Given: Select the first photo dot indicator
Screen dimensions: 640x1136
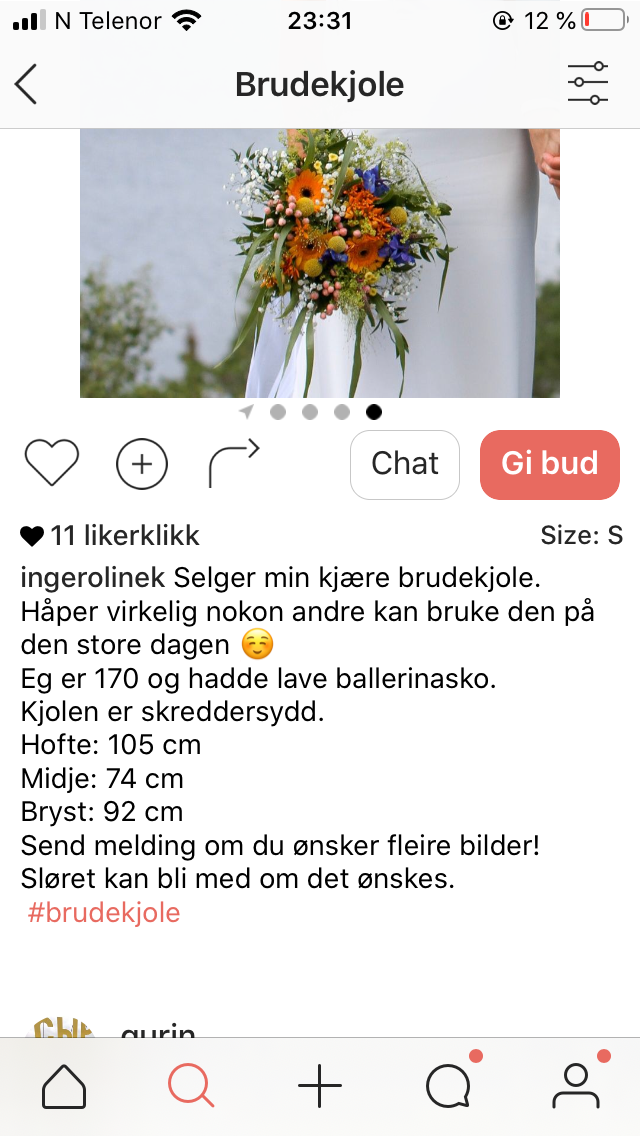Looking at the screenshot, I should coord(278,412).
